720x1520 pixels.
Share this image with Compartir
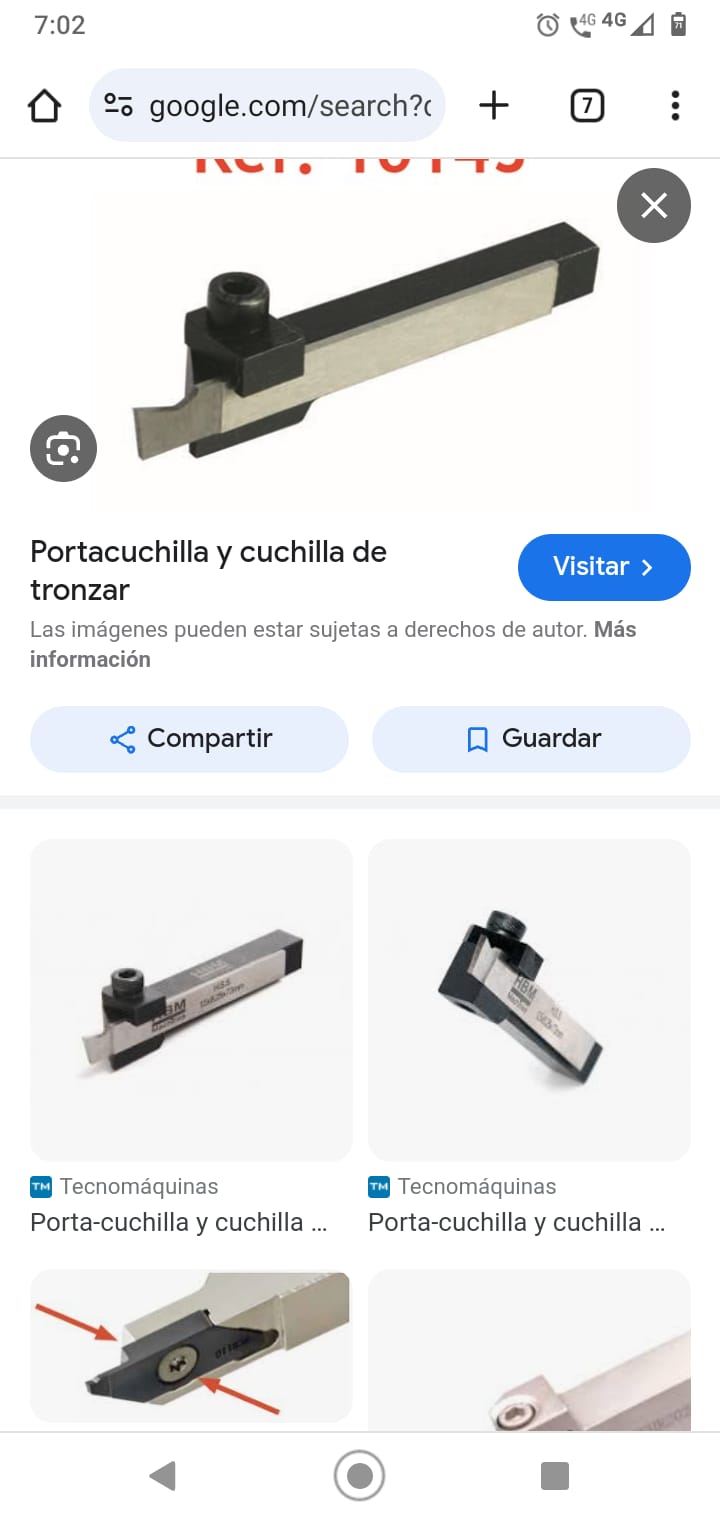(x=189, y=739)
